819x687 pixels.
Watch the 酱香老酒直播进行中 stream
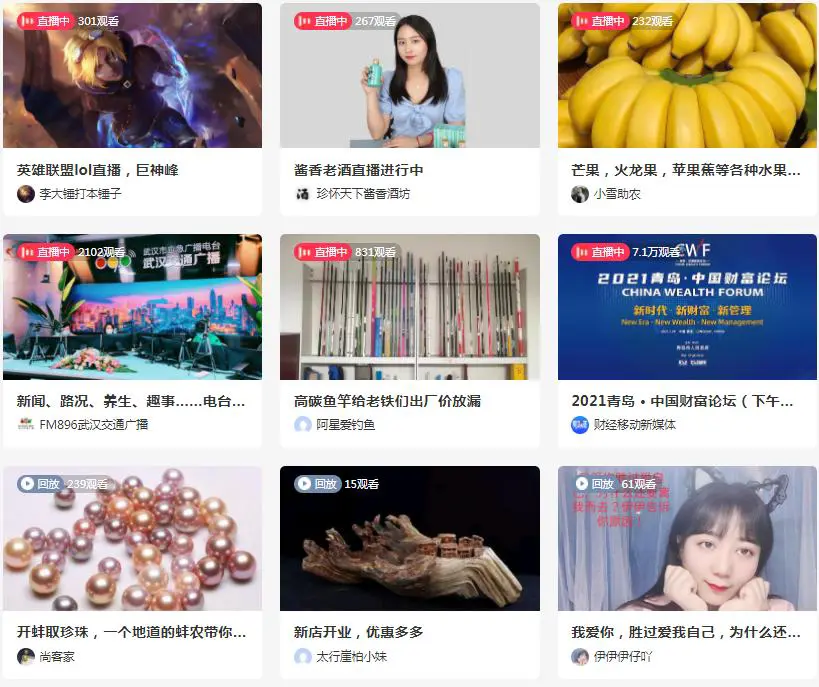pos(409,76)
